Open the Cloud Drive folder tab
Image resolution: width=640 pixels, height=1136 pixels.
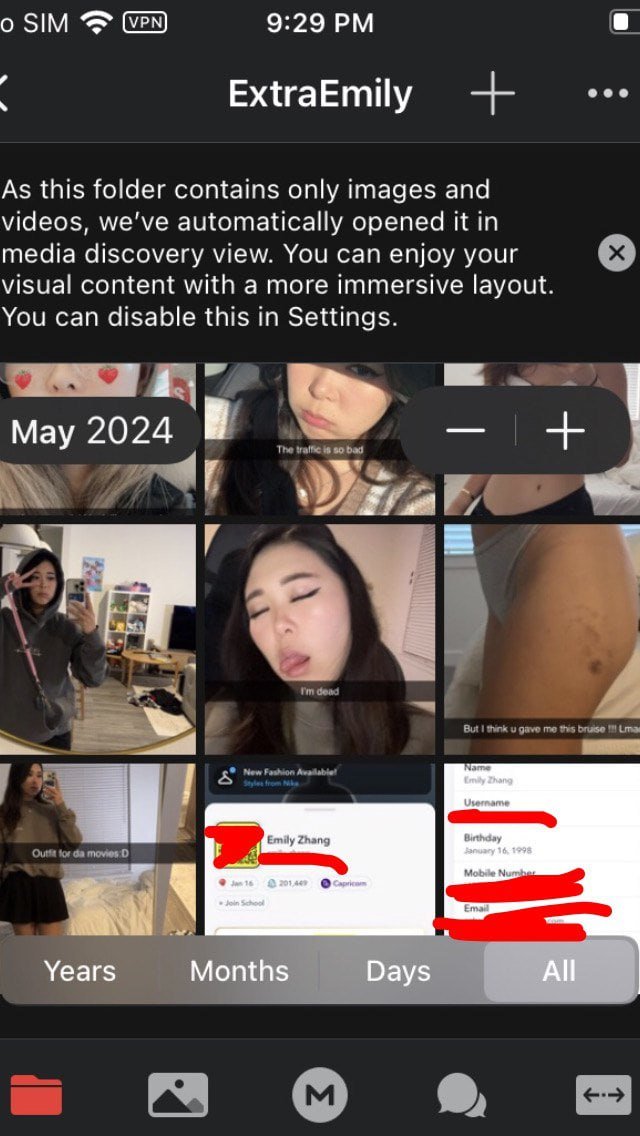(36, 1095)
